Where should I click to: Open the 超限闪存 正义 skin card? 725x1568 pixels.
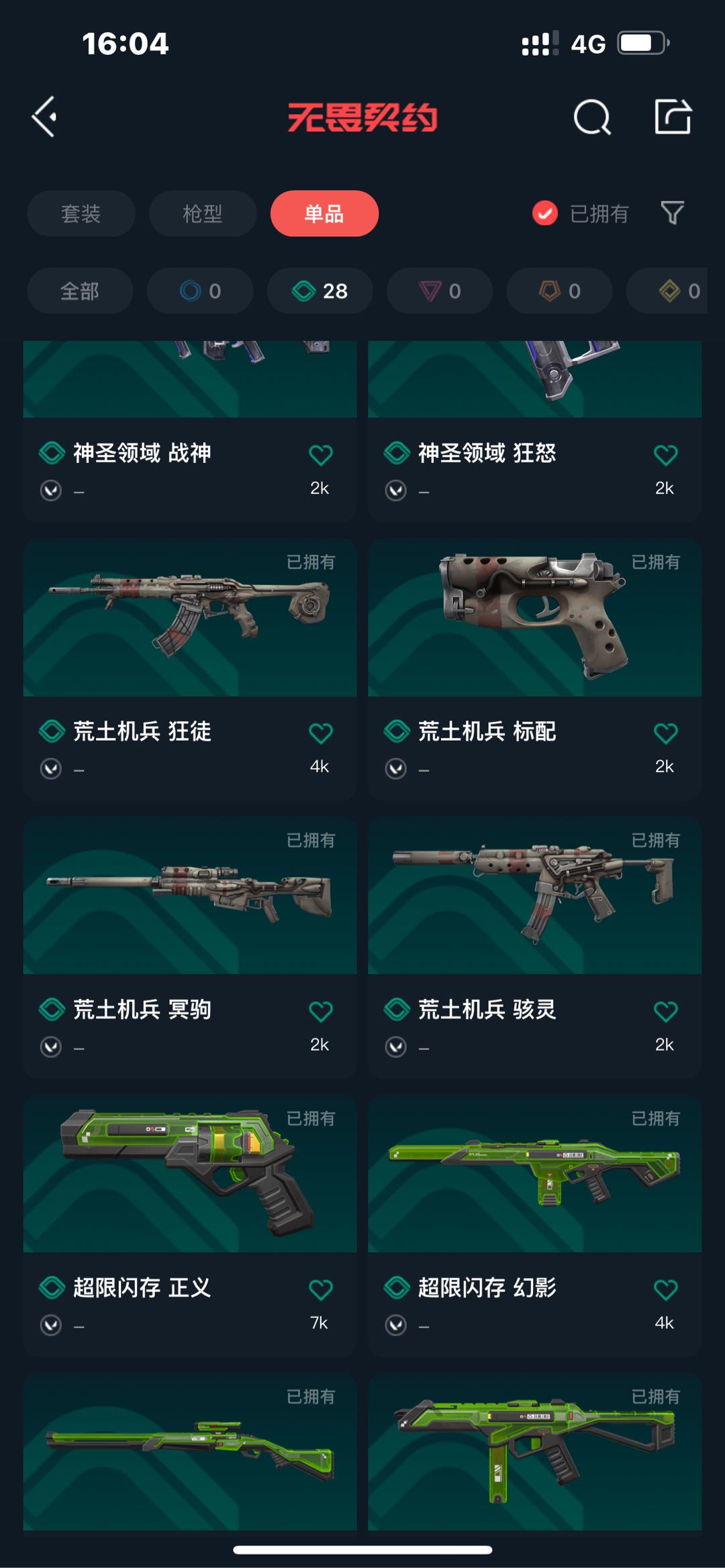(x=190, y=1174)
